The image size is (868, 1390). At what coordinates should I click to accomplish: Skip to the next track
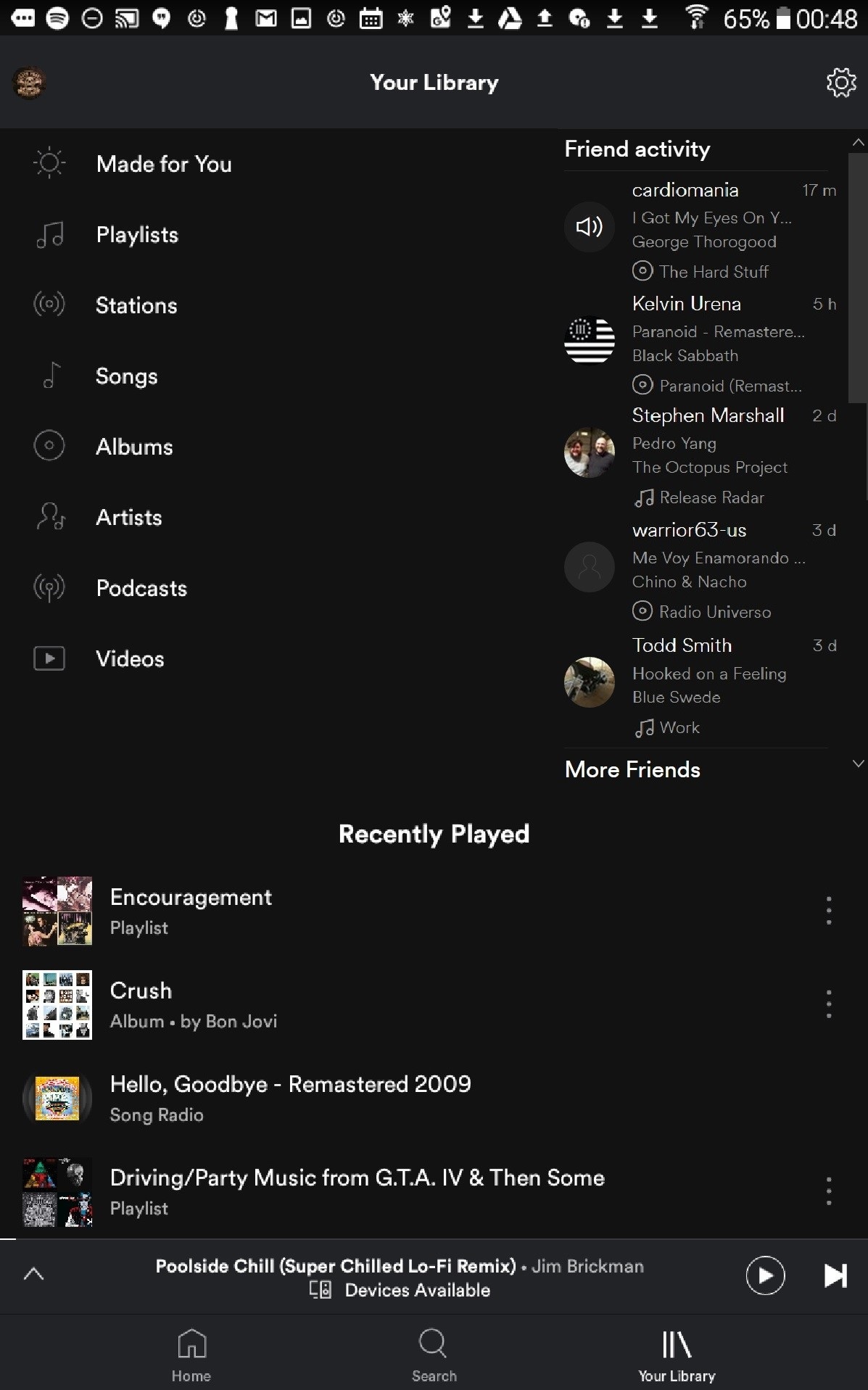click(x=835, y=1275)
